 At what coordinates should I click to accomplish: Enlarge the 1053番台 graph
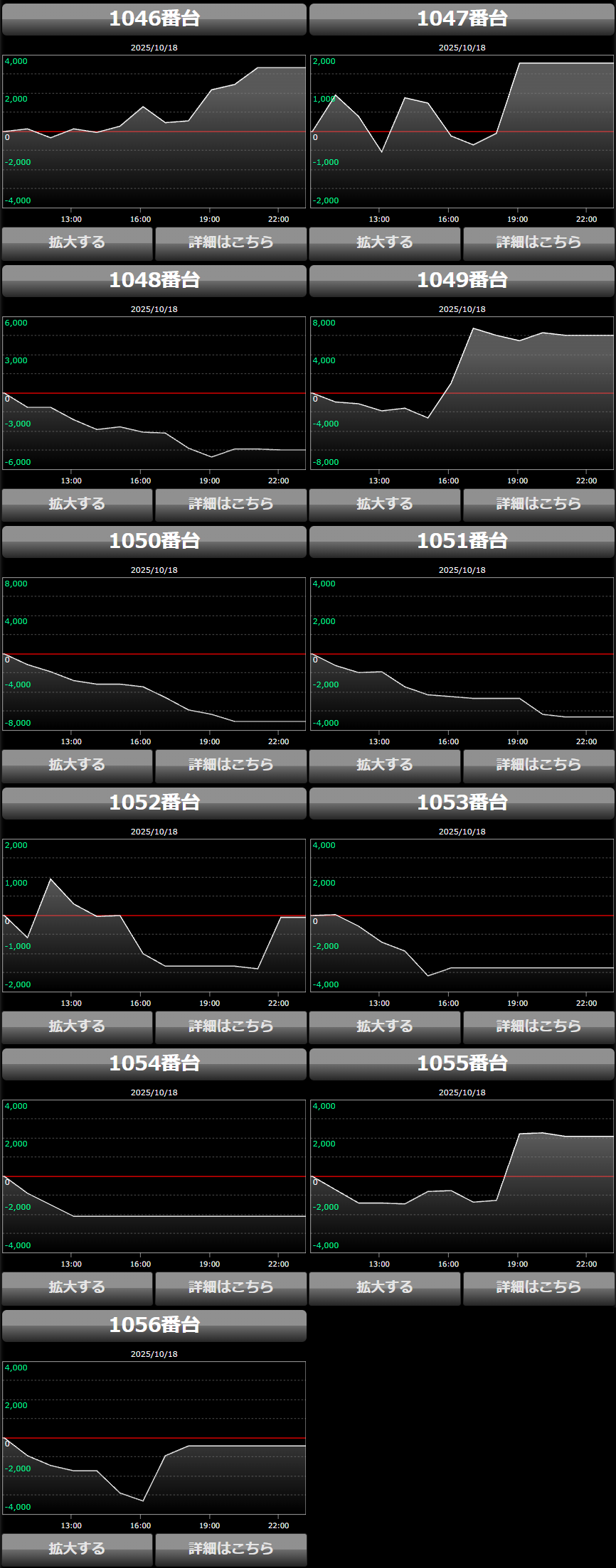[x=385, y=1027]
